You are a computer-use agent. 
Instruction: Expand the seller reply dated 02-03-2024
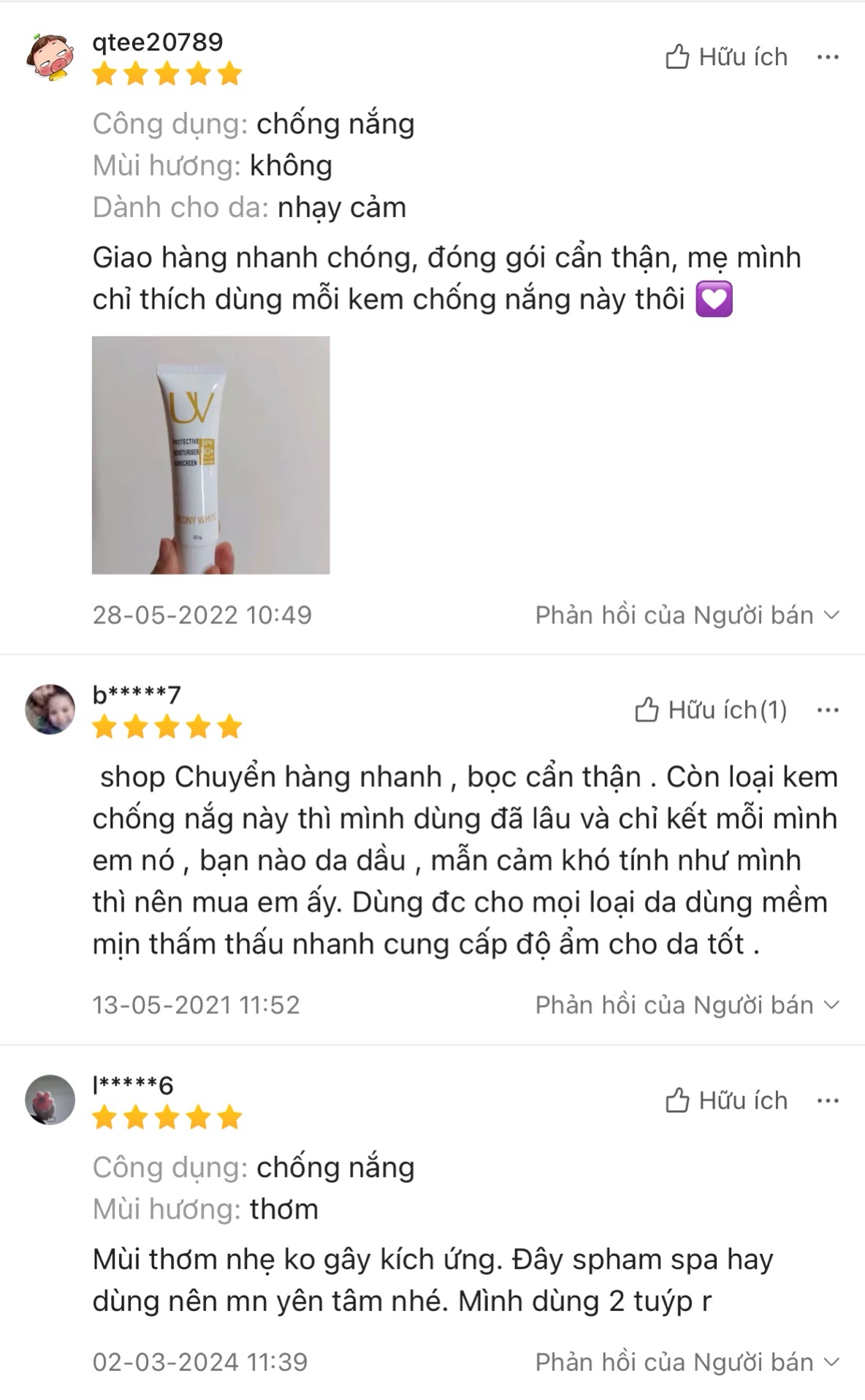(687, 1362)
